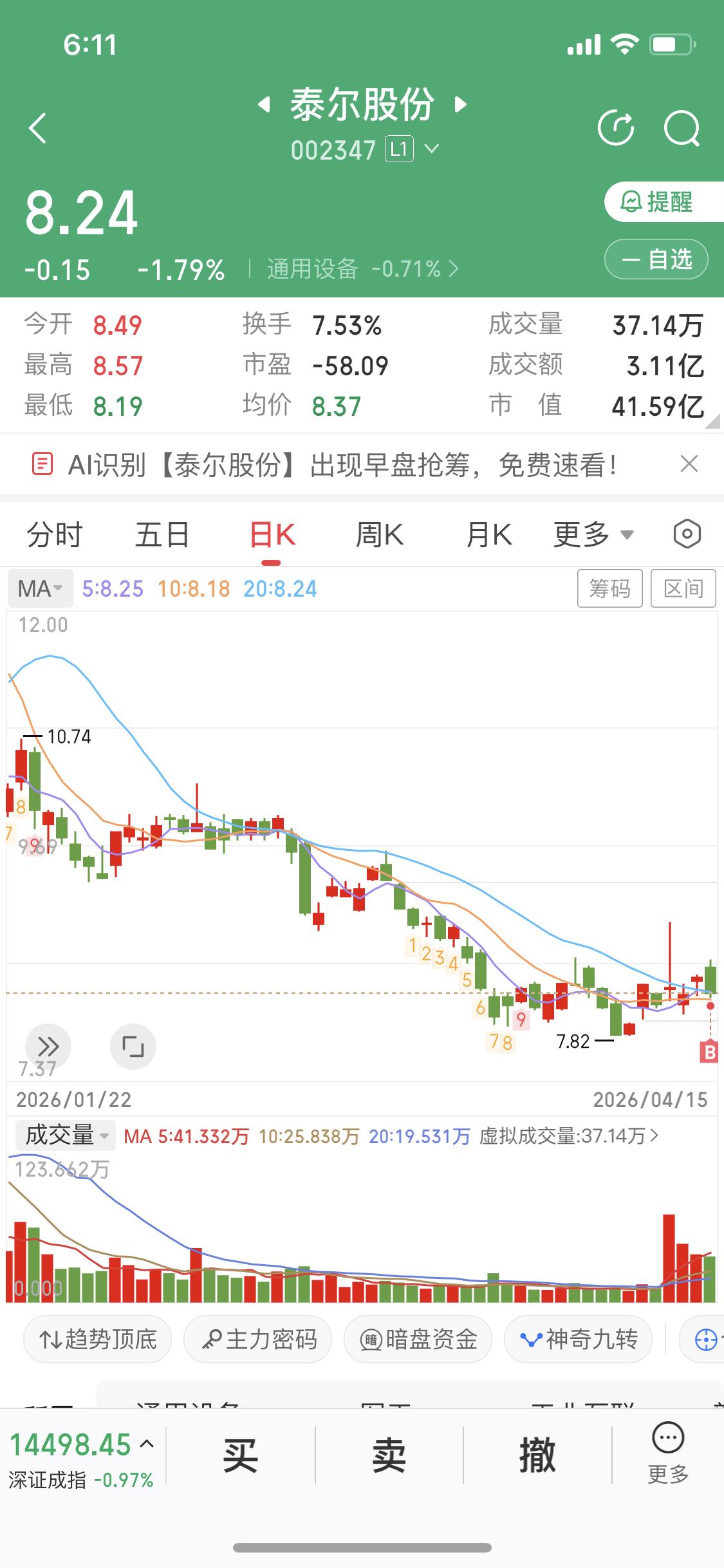Switch to the 分时 intraday tab
Screen dimensions: 724x1568
coord(54,534)
